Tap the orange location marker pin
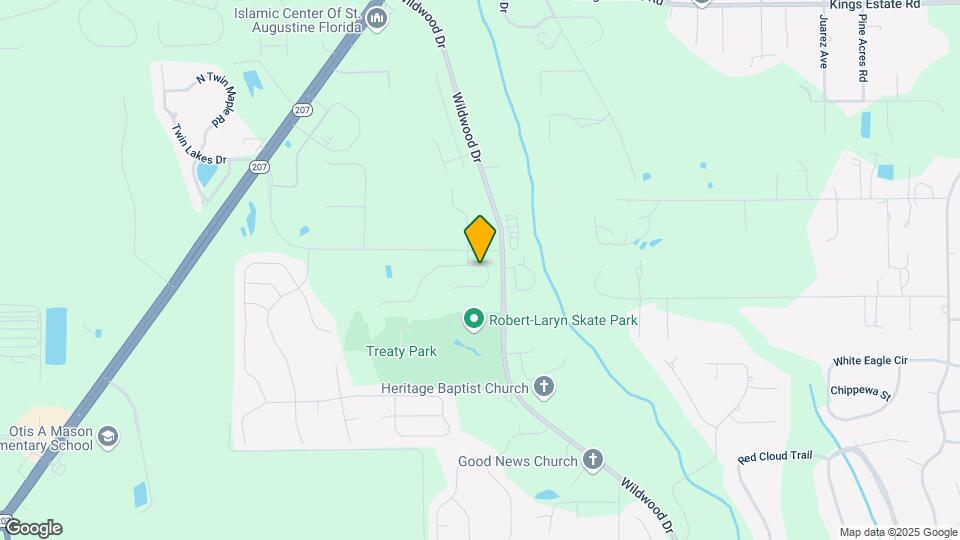 tap(480, 239)
